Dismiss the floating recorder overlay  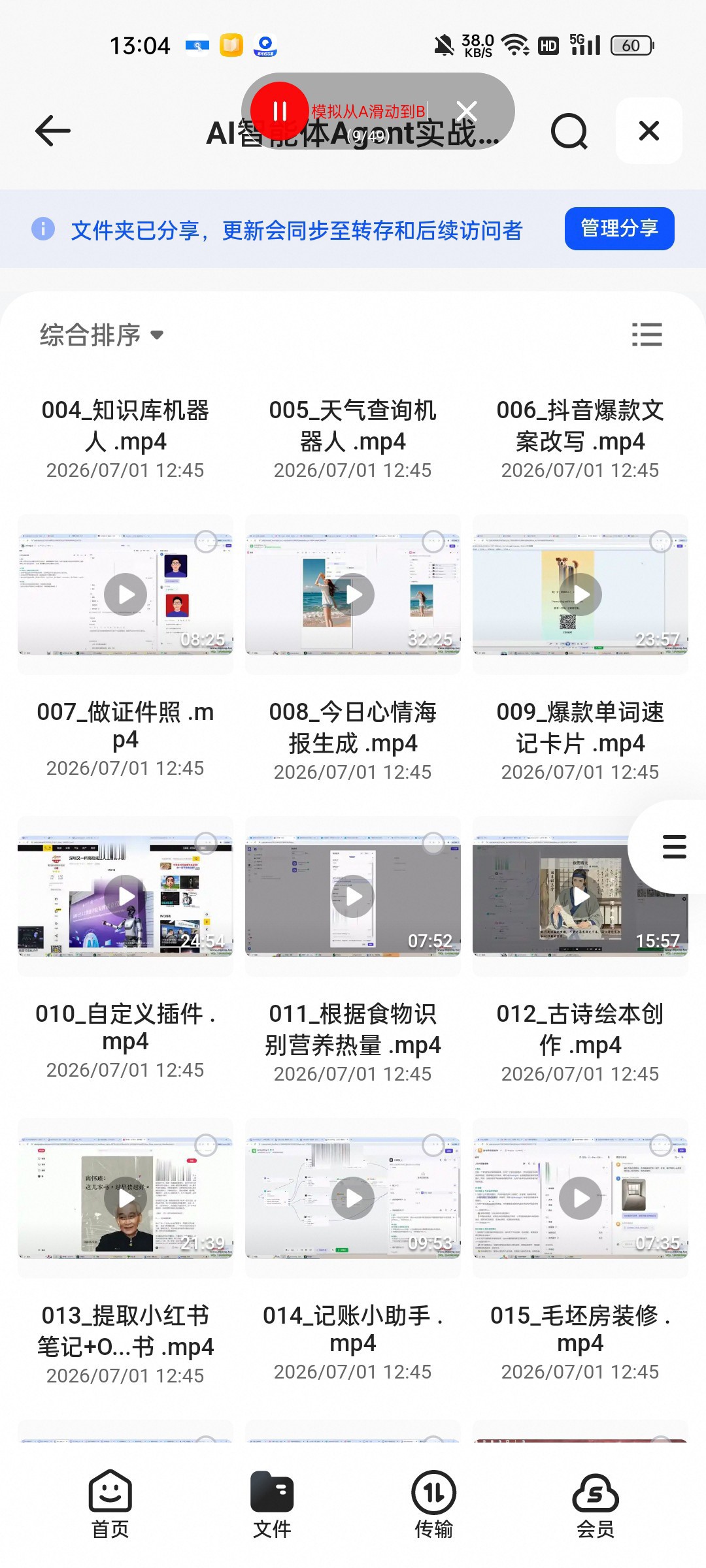466,111
